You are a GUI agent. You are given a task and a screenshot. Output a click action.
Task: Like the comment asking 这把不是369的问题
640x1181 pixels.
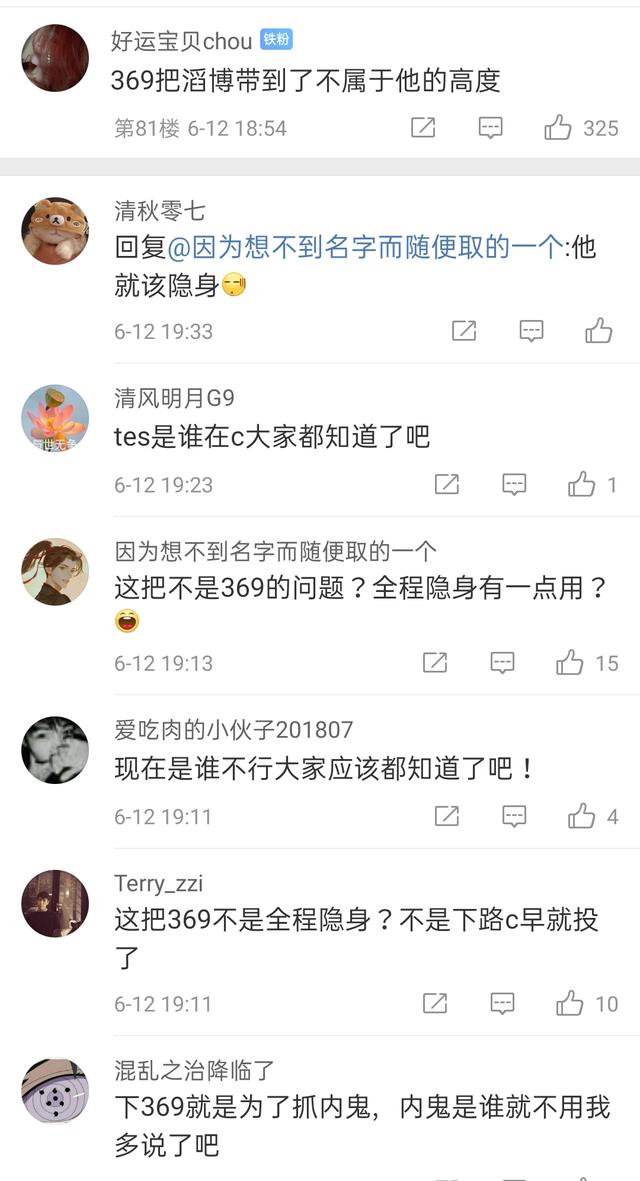point(570,663)
